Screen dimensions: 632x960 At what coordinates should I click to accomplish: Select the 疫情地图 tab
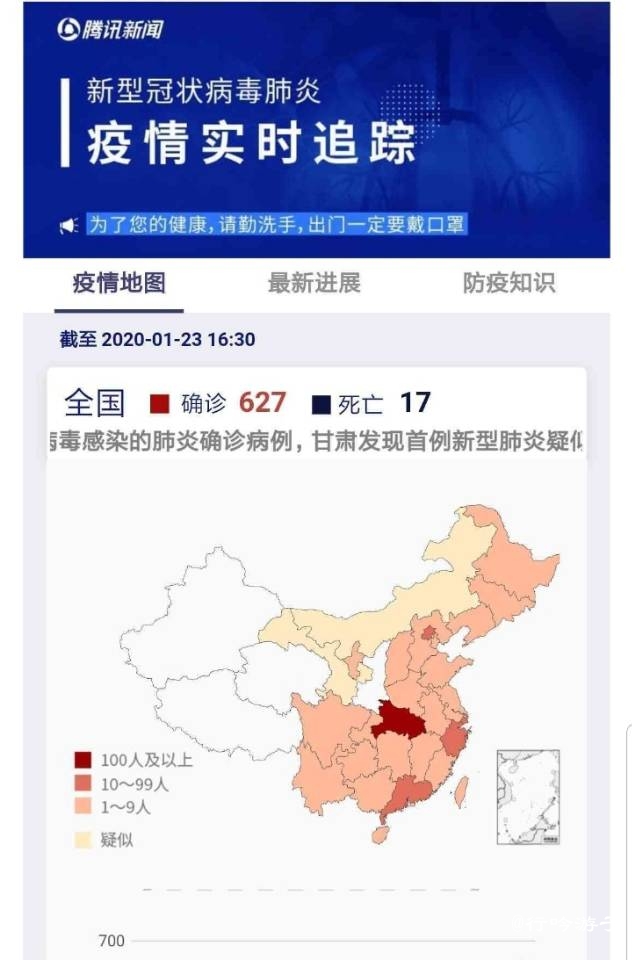click(x=118, y=283)
